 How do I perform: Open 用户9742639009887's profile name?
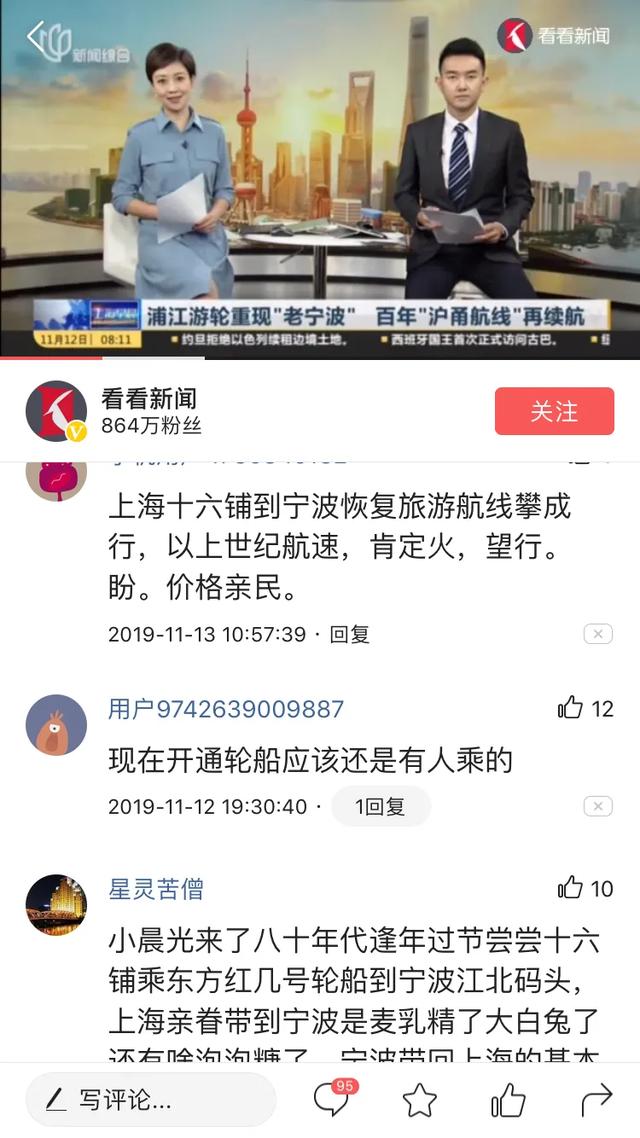[226, 709]
